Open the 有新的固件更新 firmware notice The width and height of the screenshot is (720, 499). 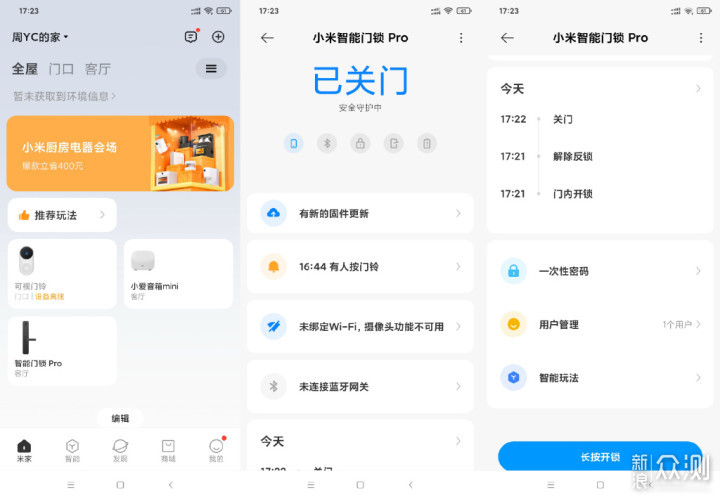coord(360,213)
